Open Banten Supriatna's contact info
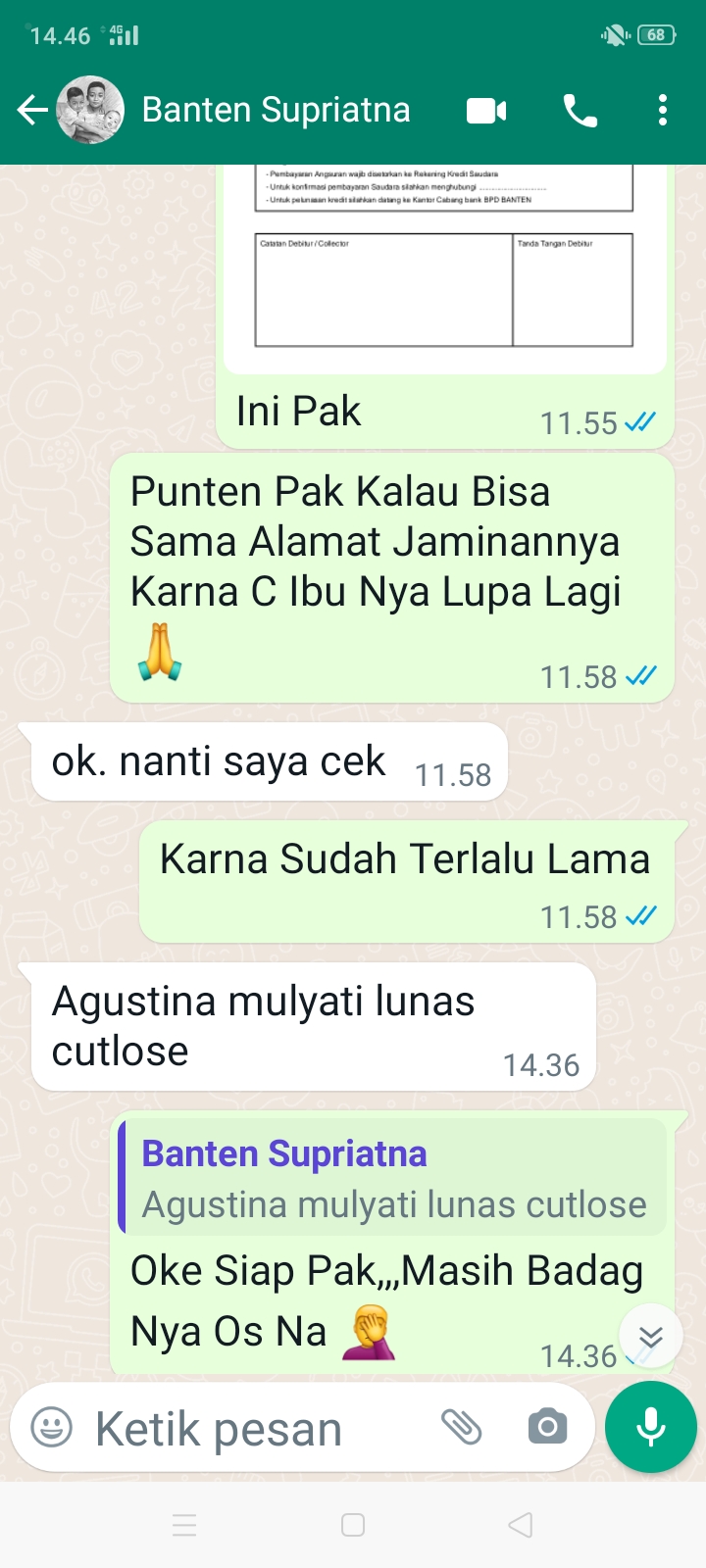Screen dimensions: 706x1568 click(x=275, y=111)
